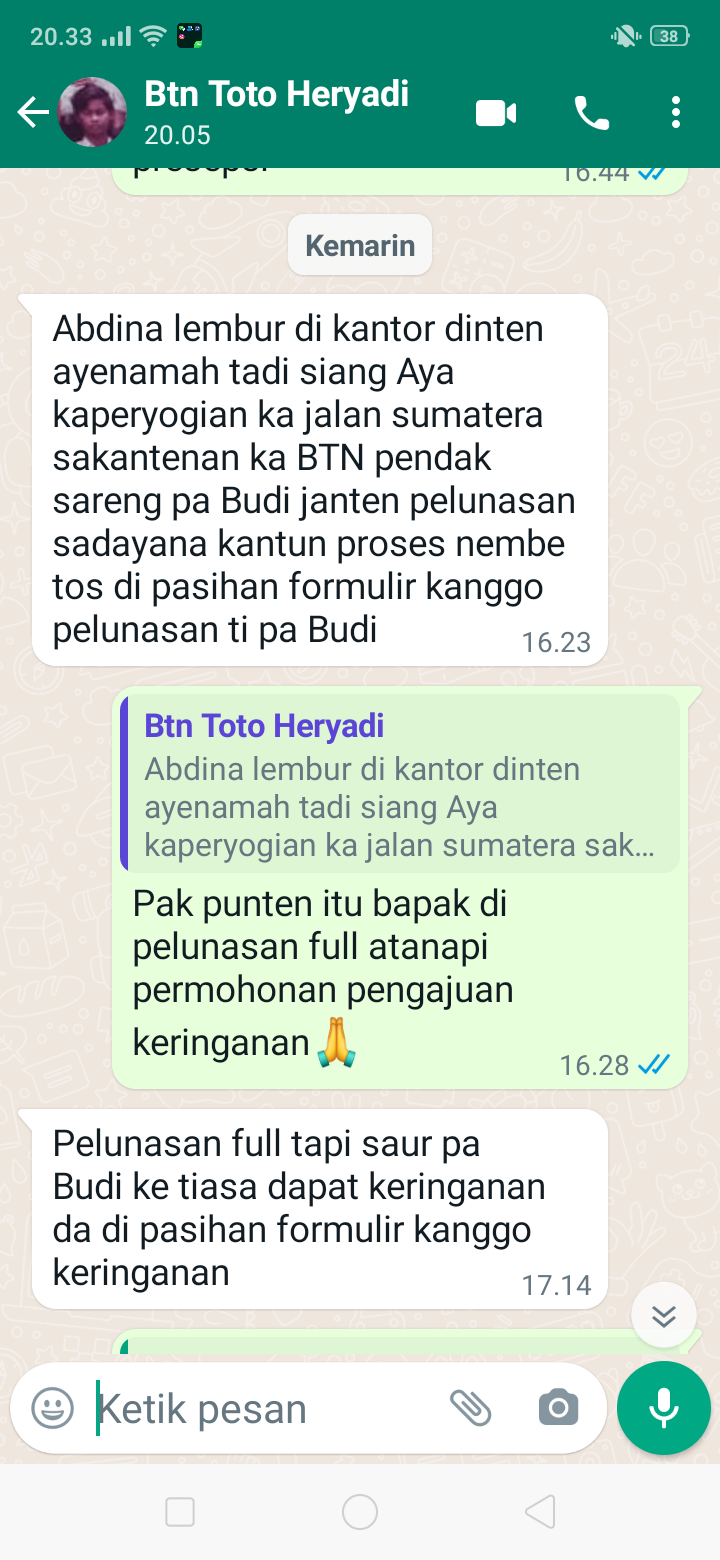Focus the Ketik pesan message field

[x=260, y=1409]
